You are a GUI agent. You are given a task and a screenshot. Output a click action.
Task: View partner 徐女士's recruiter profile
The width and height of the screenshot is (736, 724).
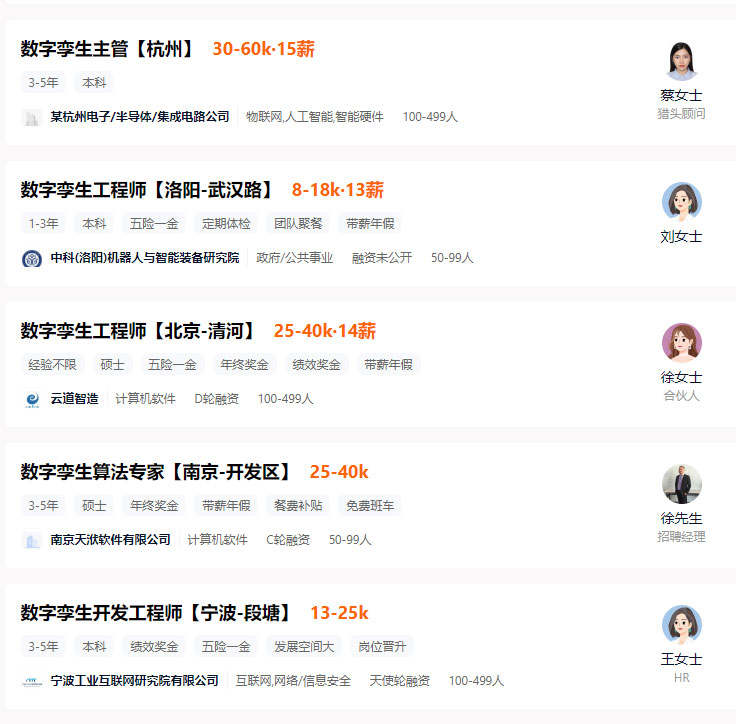point(681,343)
